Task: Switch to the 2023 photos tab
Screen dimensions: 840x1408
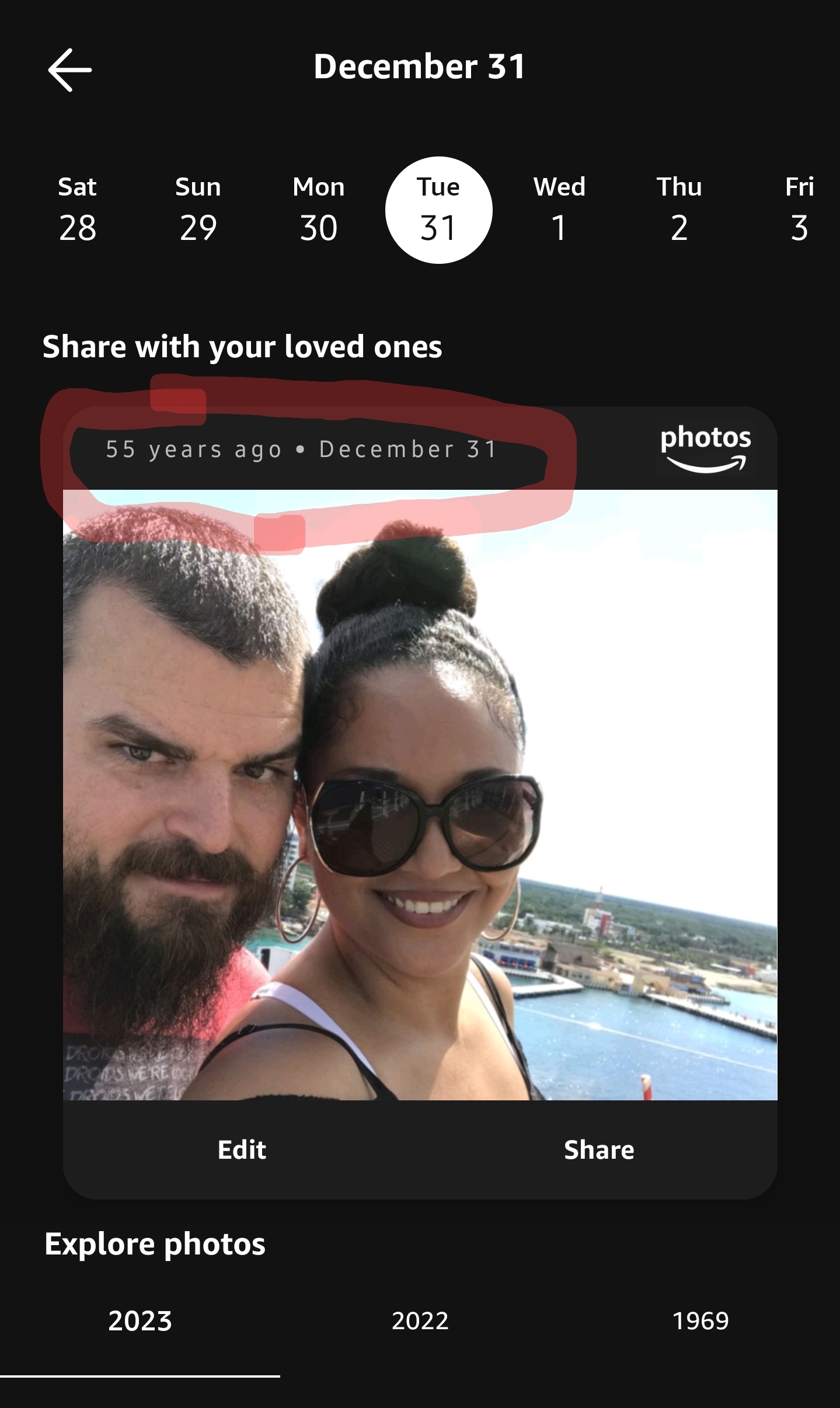Action: tap(140, 1321)
